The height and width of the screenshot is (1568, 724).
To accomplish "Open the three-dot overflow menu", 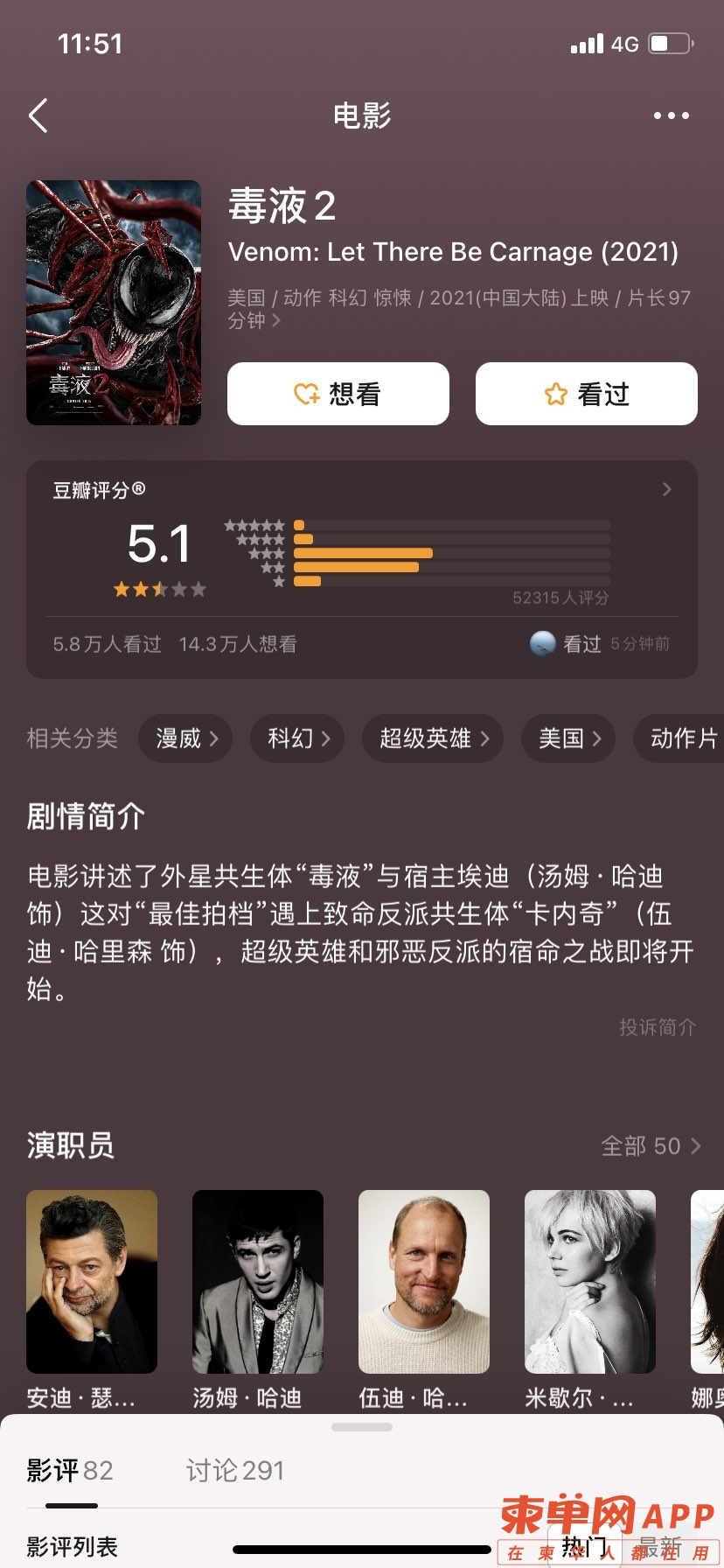I will (x=671, y=115).
